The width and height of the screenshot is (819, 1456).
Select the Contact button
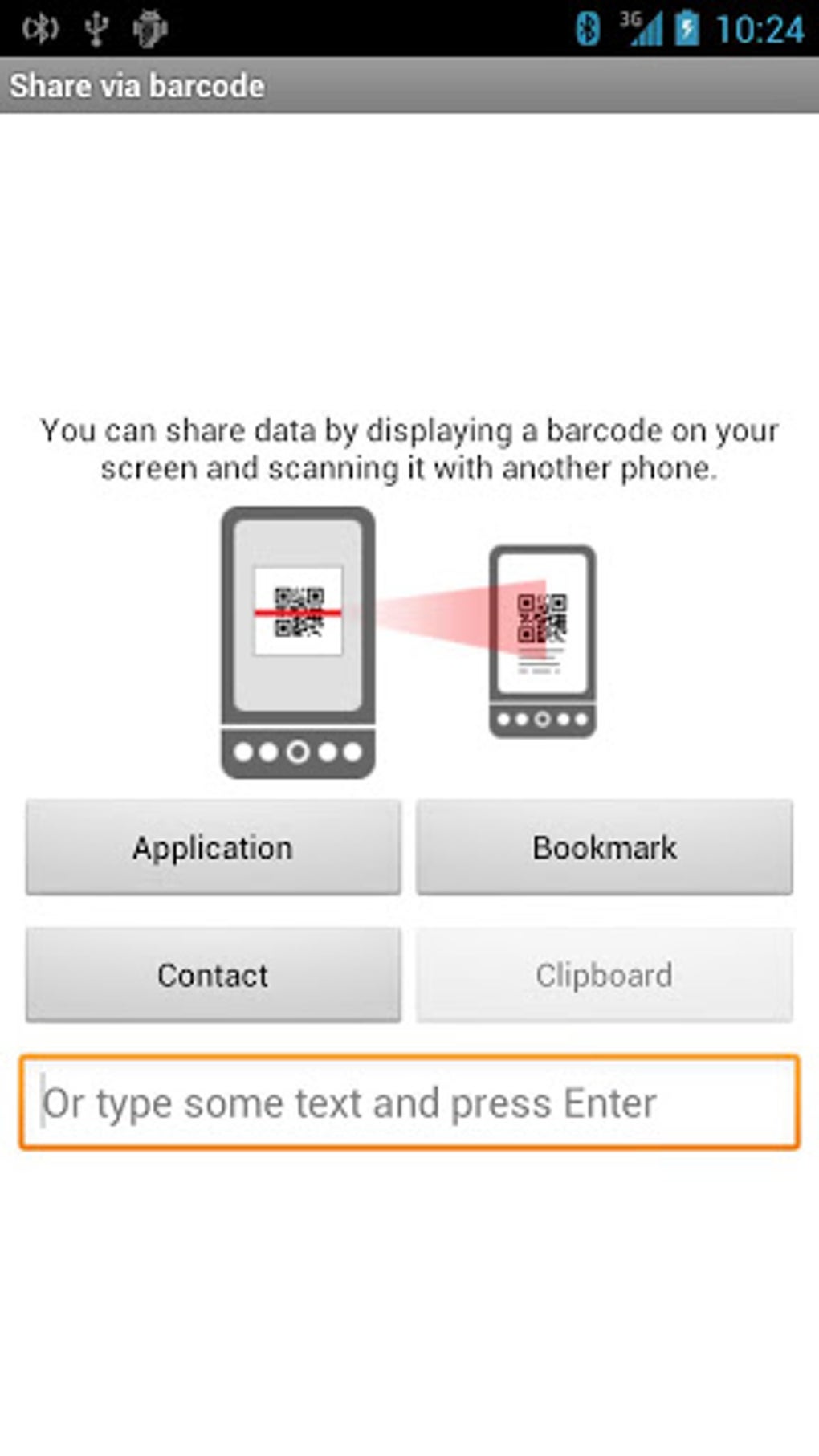pyautogui.click(x=213, y=975)
